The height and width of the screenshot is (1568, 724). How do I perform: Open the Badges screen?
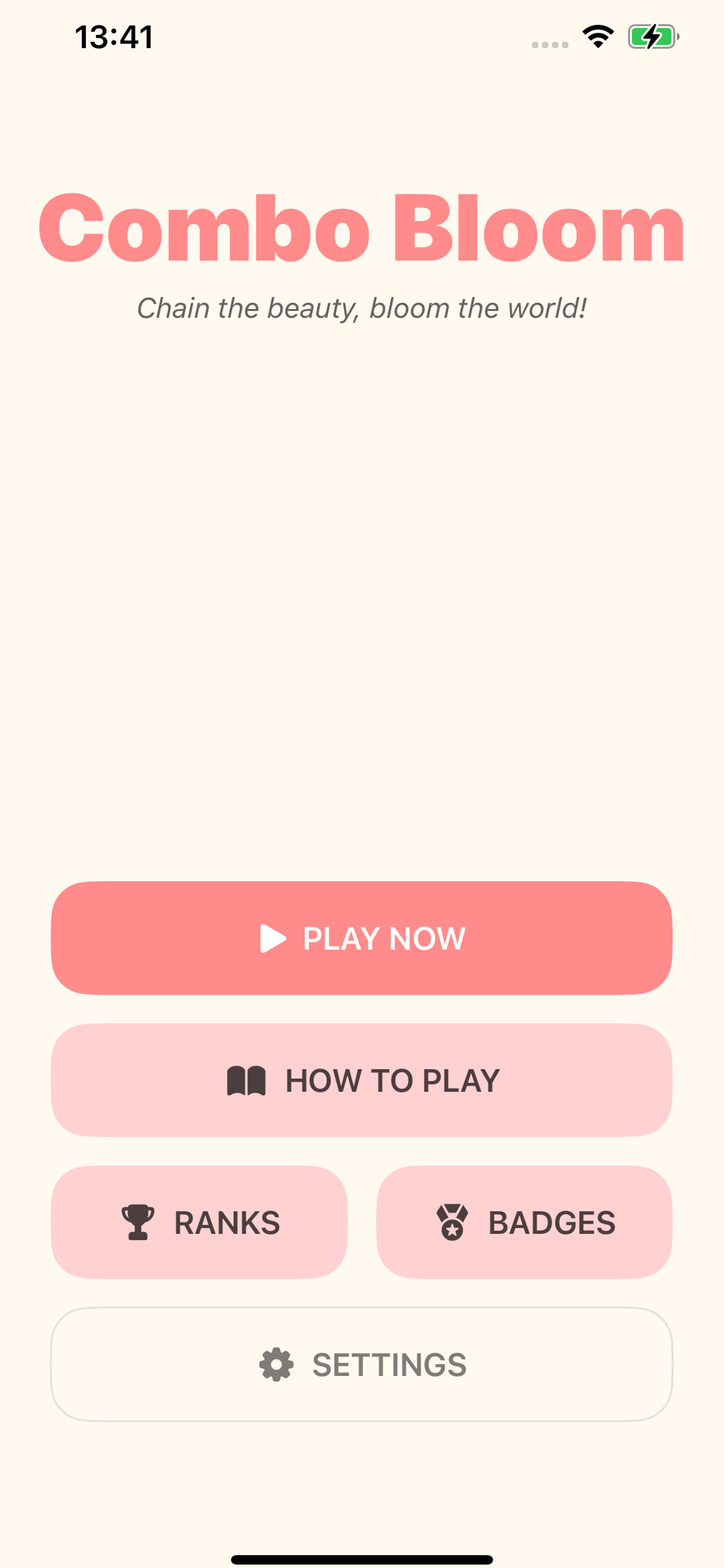(524, 1222)
